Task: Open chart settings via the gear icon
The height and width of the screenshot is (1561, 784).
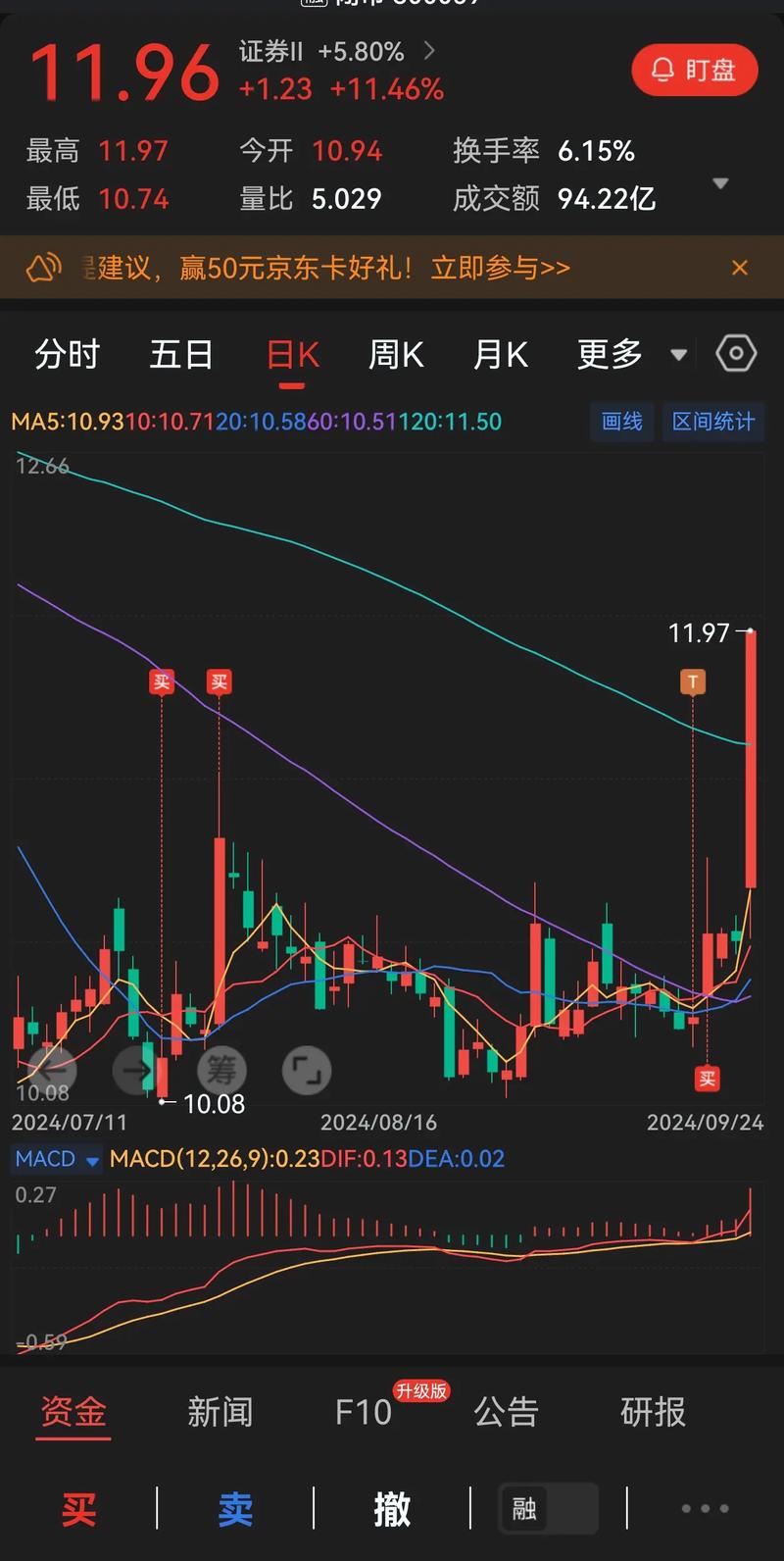Action: pos(735,354)
